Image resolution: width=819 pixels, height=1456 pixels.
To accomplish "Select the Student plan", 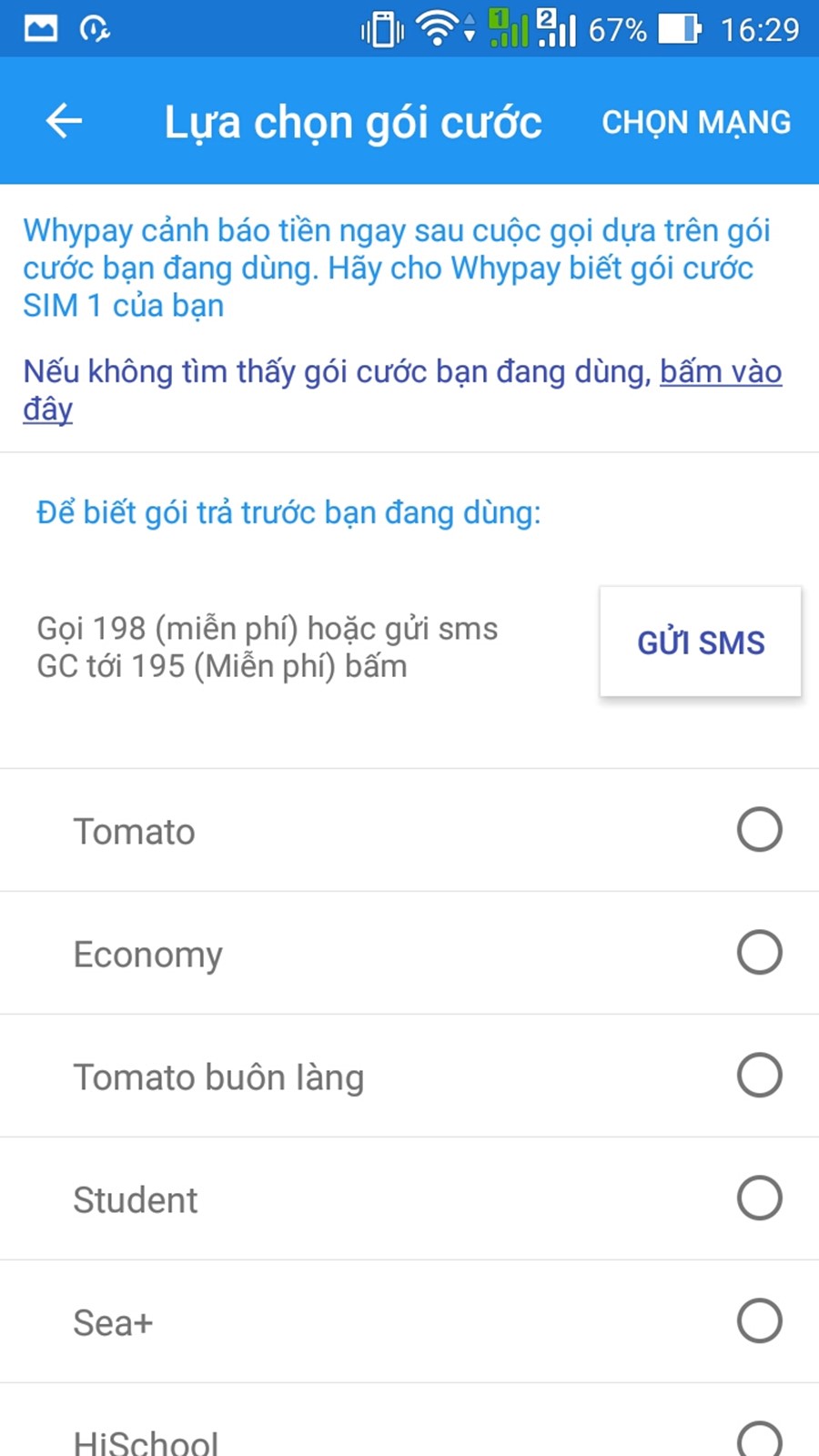I will pos(759,1198).
